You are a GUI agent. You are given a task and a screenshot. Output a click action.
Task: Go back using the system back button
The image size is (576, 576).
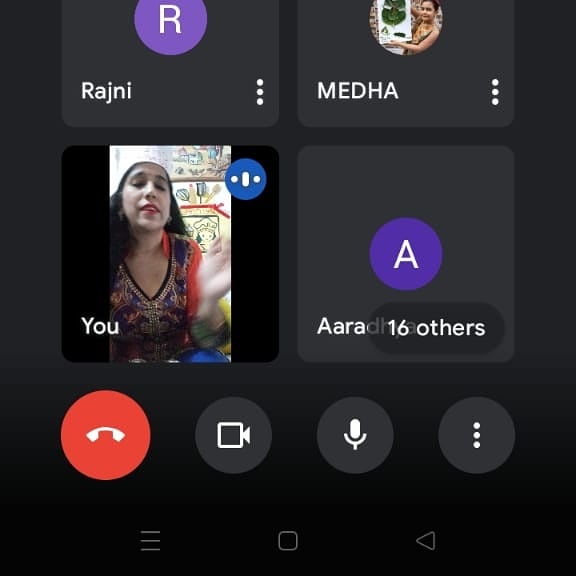tap(426, 541)
